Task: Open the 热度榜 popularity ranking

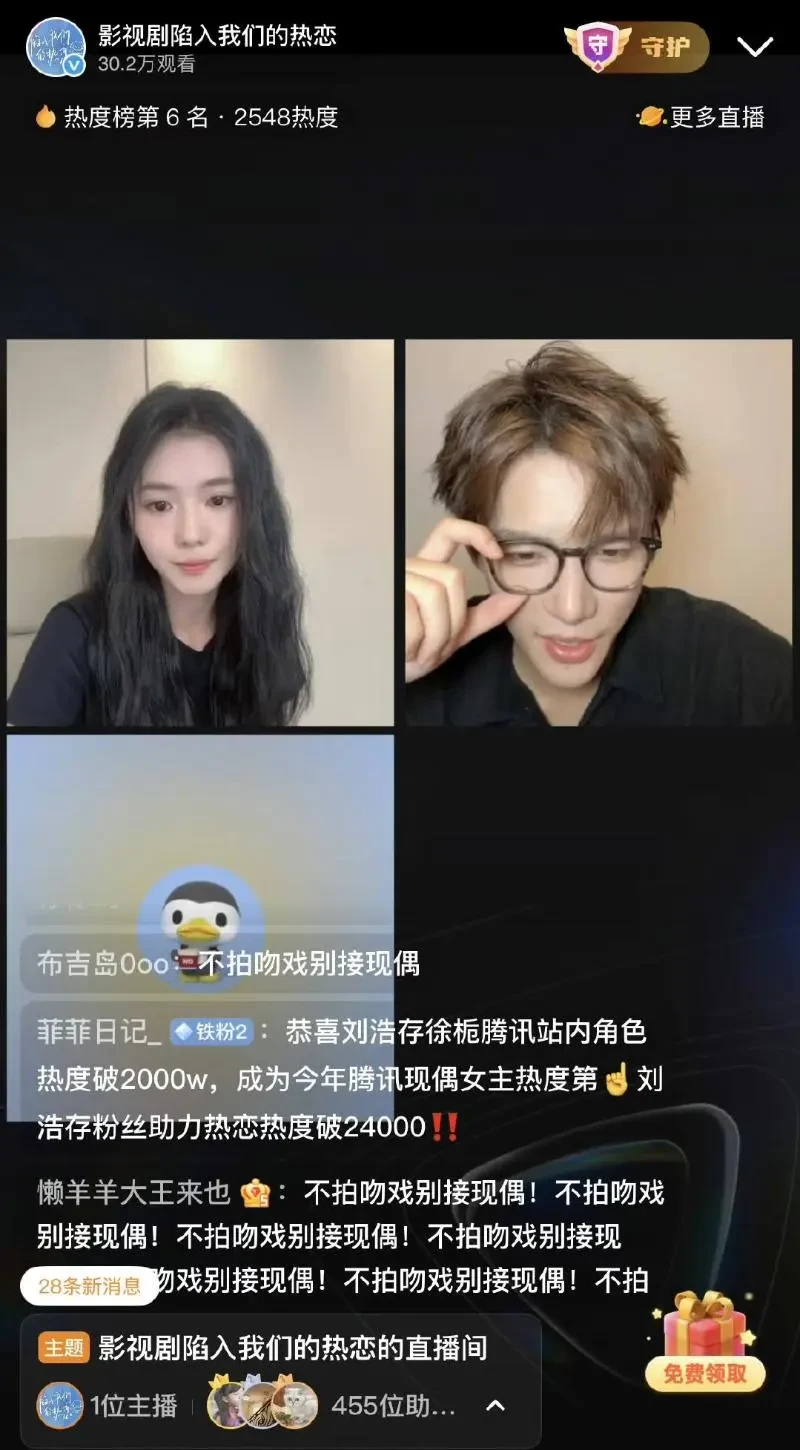Action: (187, 117)
